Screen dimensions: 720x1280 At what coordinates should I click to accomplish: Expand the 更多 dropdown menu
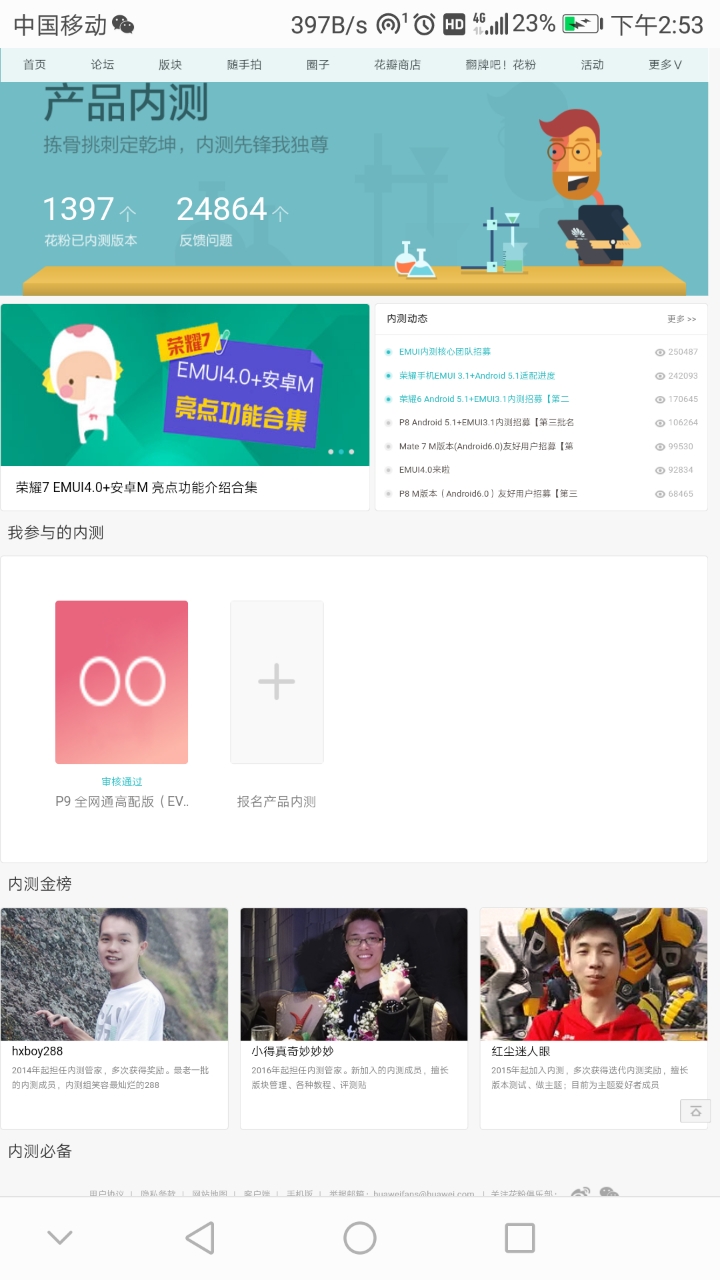[x=665, y=65]
